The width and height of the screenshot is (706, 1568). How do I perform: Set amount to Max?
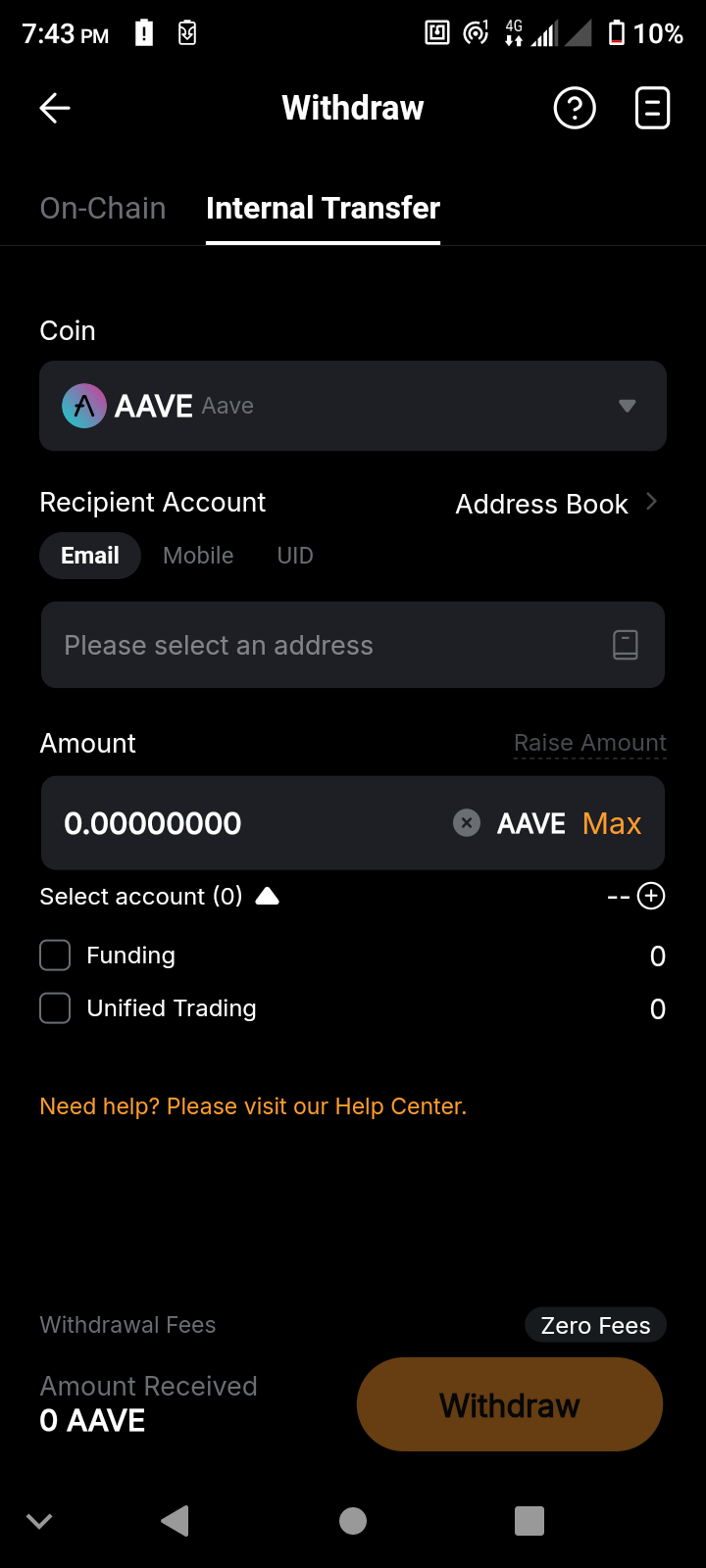[612, 823]
